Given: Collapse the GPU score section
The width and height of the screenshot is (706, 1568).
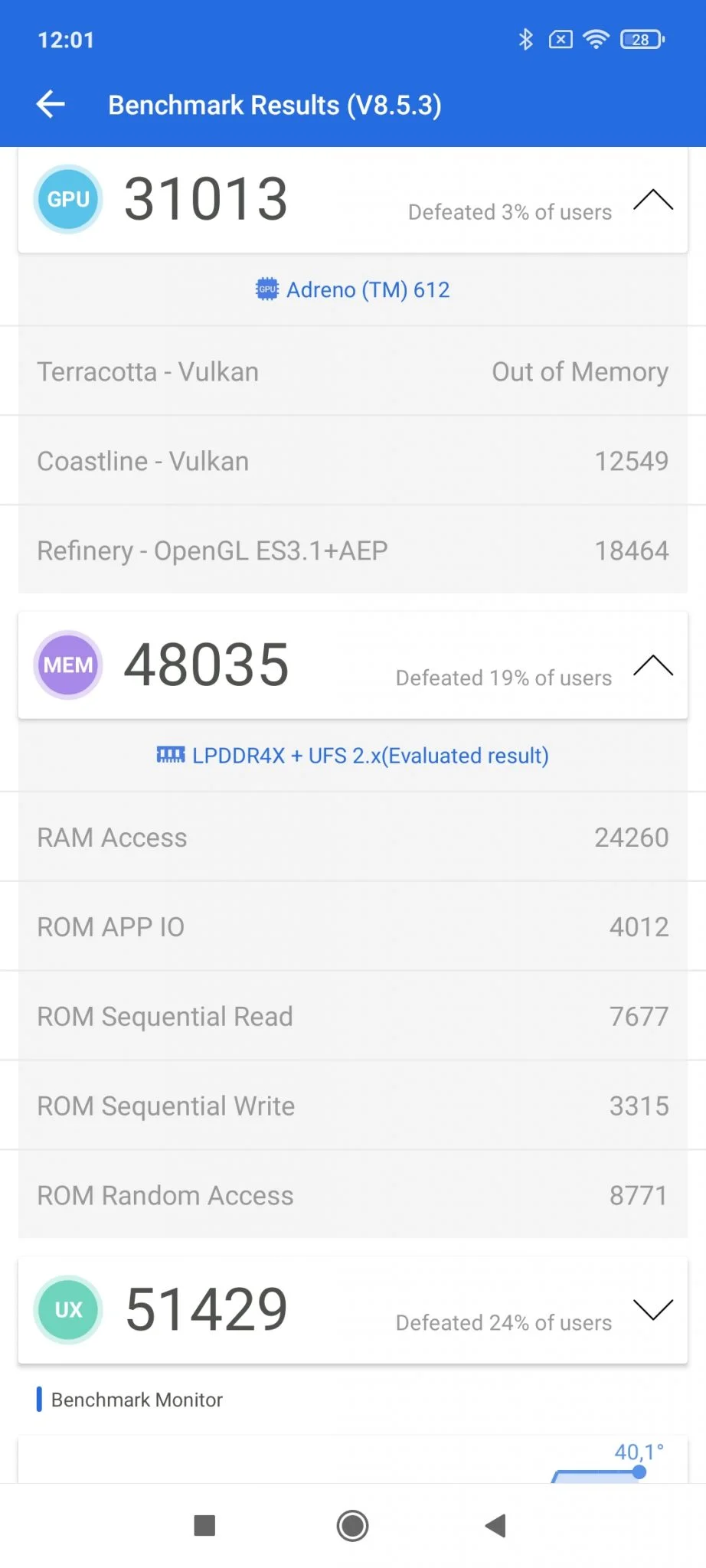Looking at the screenshot, I should pos(652,200).
